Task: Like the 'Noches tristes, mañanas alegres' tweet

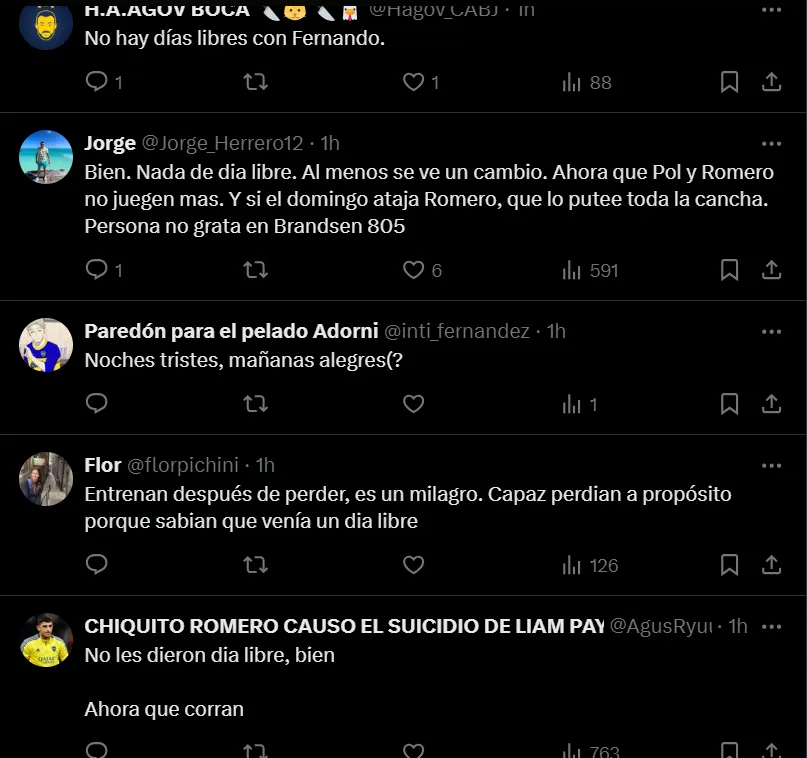Action: tap(414, 404)
